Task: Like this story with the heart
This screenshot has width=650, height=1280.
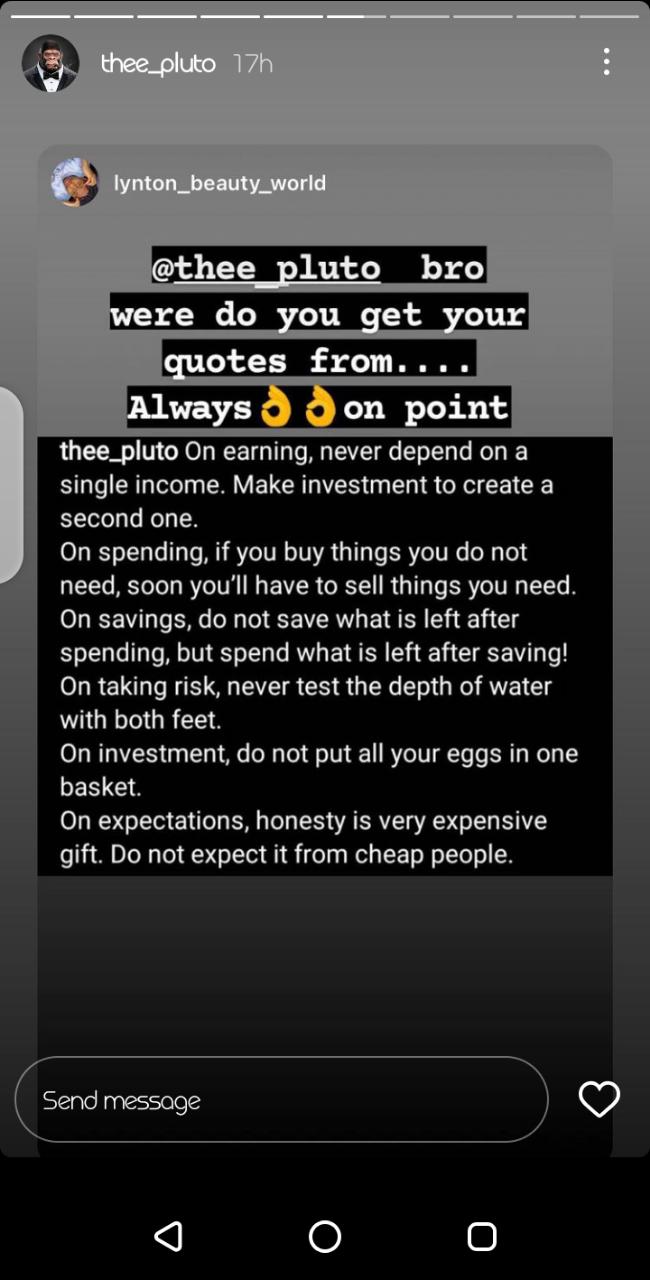Action: point(599,1099)
